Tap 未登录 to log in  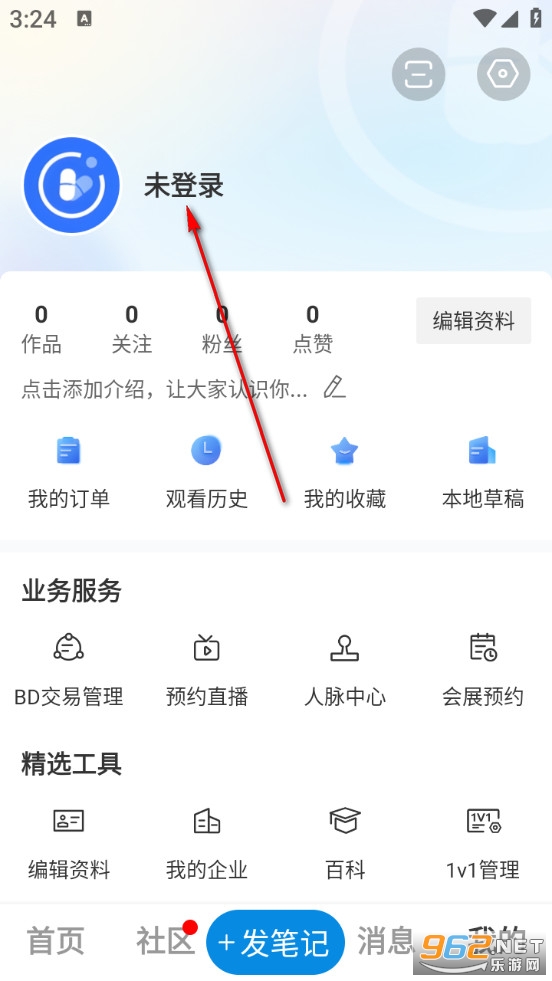184,185
